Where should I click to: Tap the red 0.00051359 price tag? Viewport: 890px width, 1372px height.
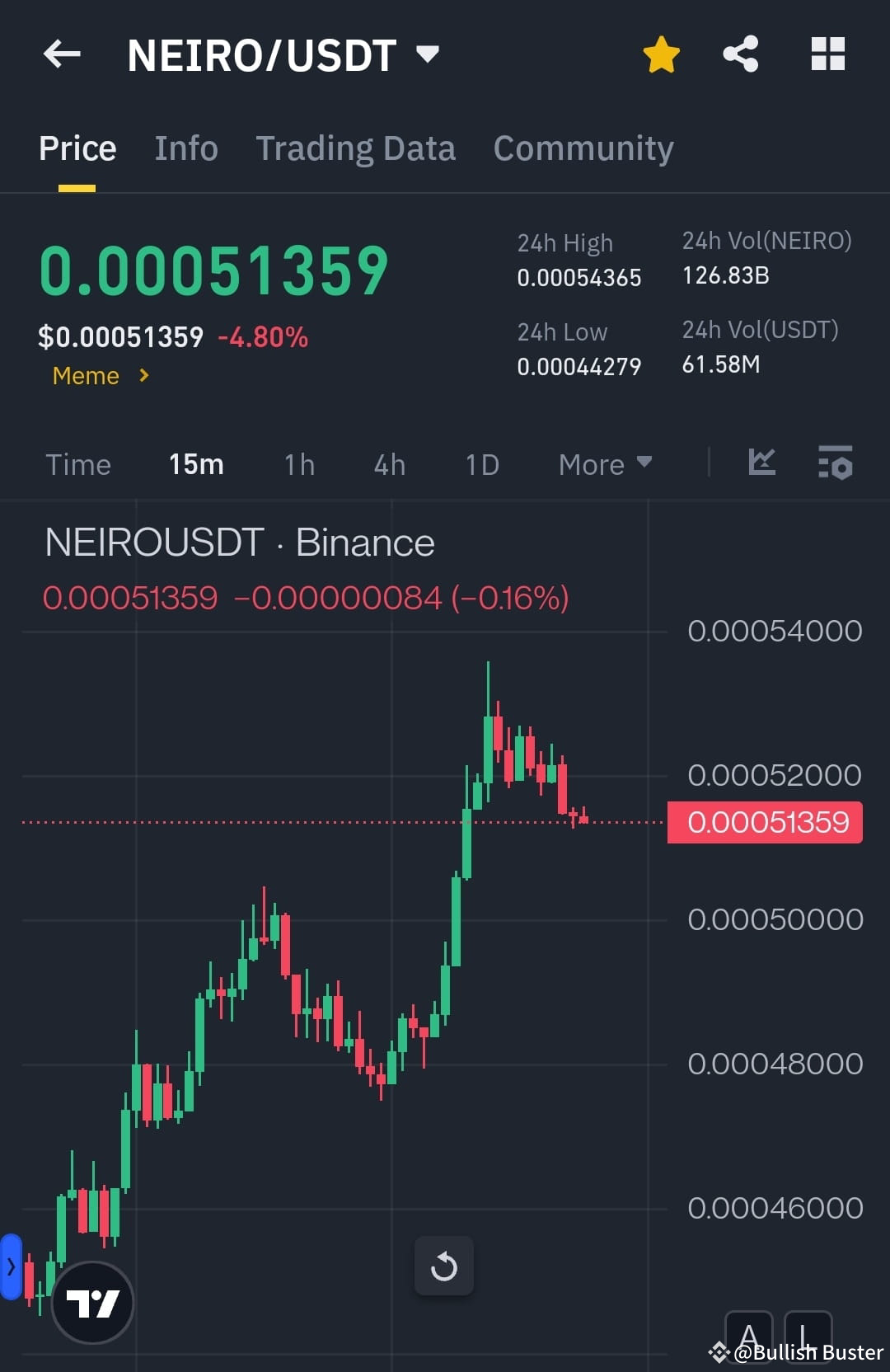pos(764,822)
